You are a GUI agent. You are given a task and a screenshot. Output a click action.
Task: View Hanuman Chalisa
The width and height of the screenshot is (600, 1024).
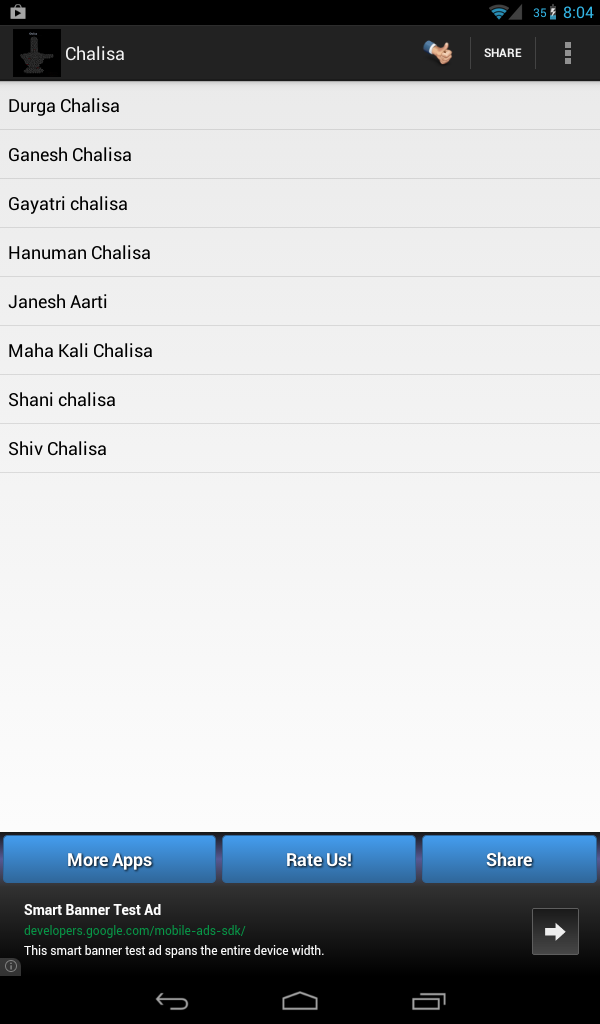pyautogui.click(x=300, y=253)
